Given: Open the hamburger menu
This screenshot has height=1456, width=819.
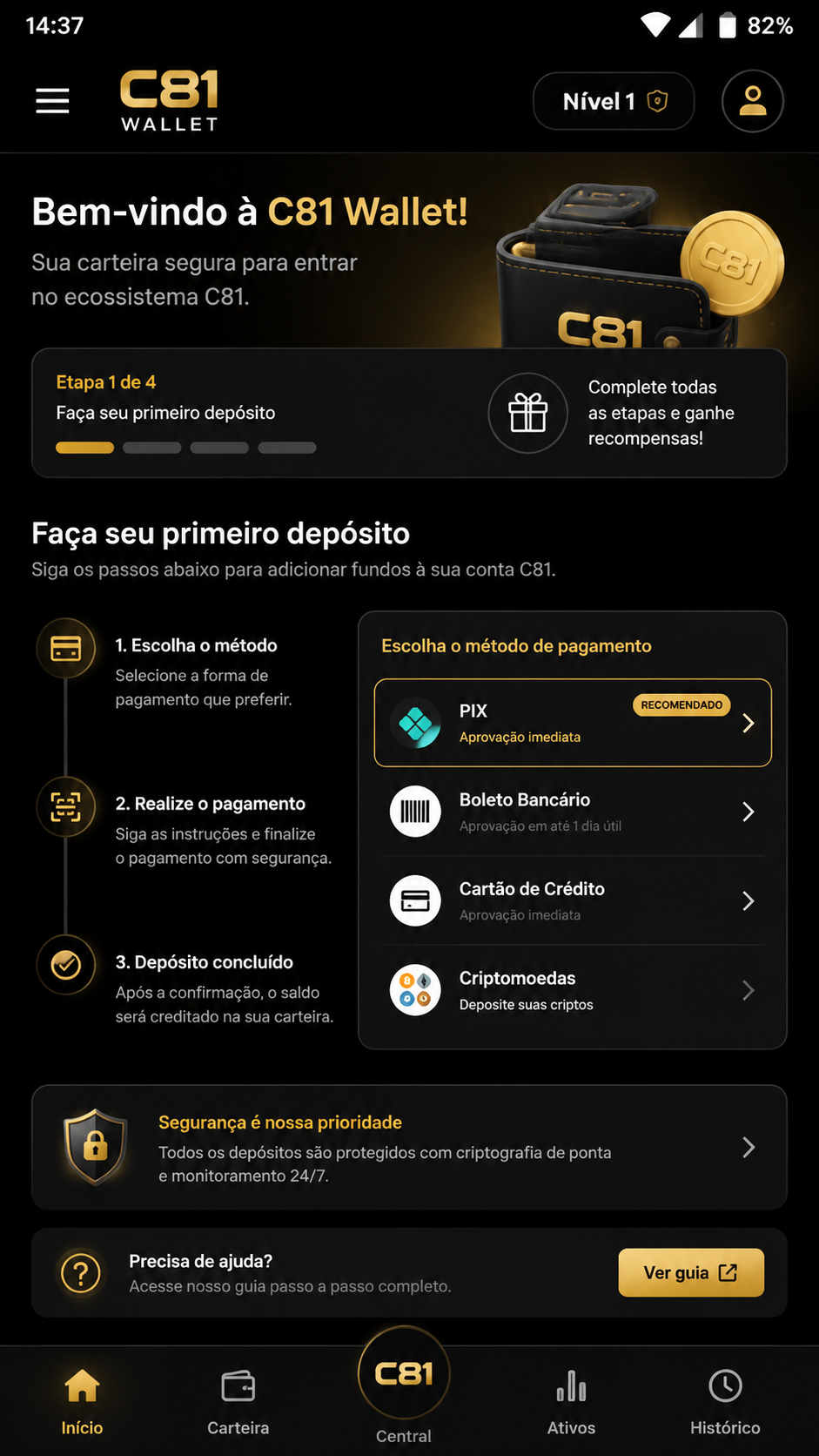Looking at the screenshot, I should point(52,101).
